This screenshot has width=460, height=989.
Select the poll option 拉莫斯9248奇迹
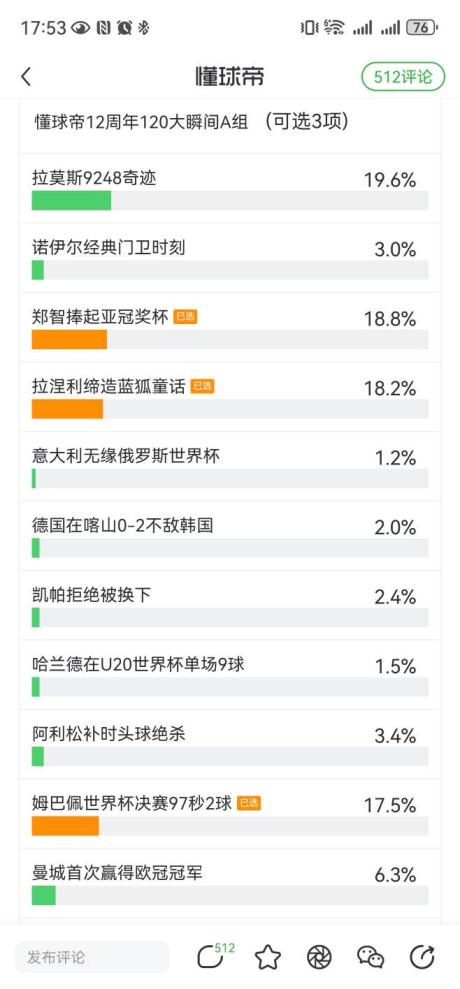(x=230, y=189)
